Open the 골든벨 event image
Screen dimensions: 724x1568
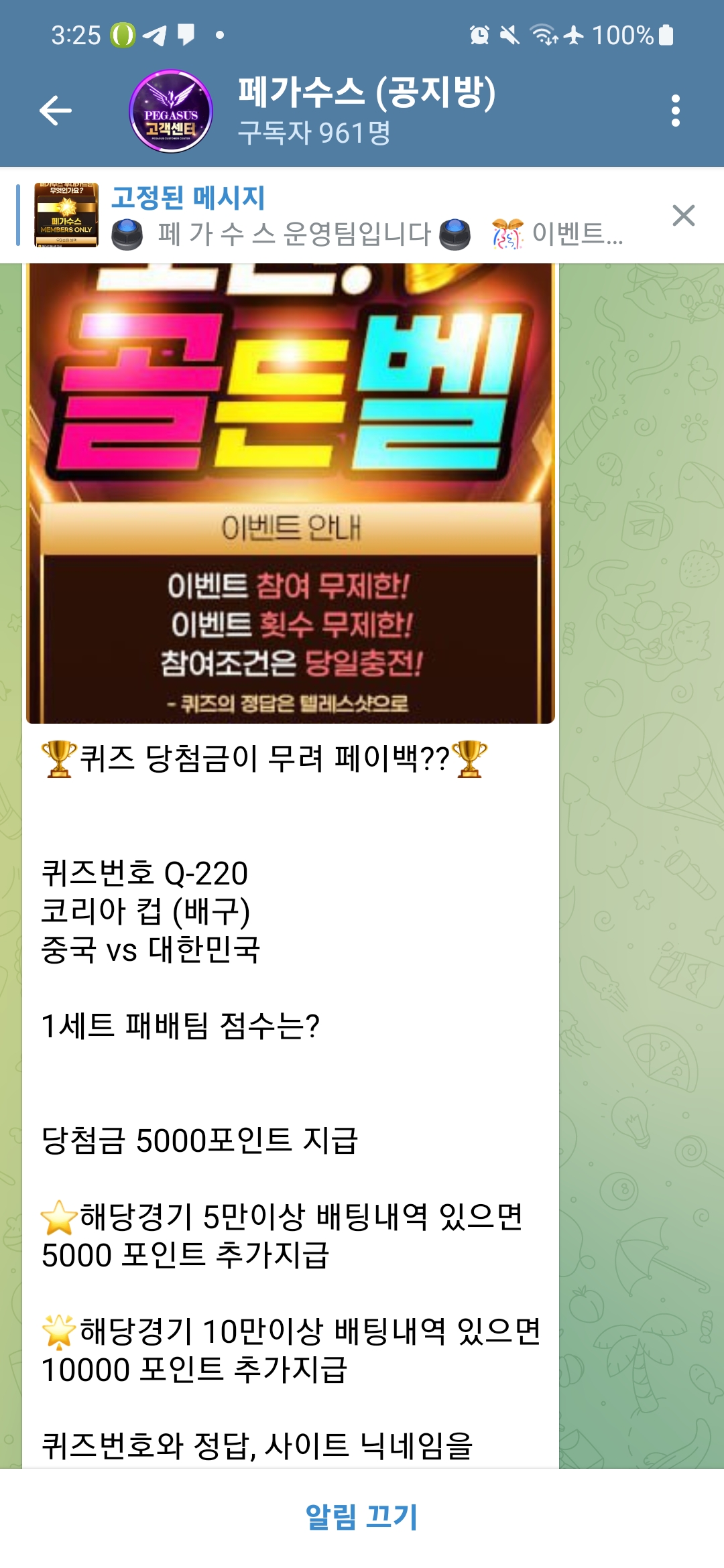pyautogui.click(x=290, y=493)
